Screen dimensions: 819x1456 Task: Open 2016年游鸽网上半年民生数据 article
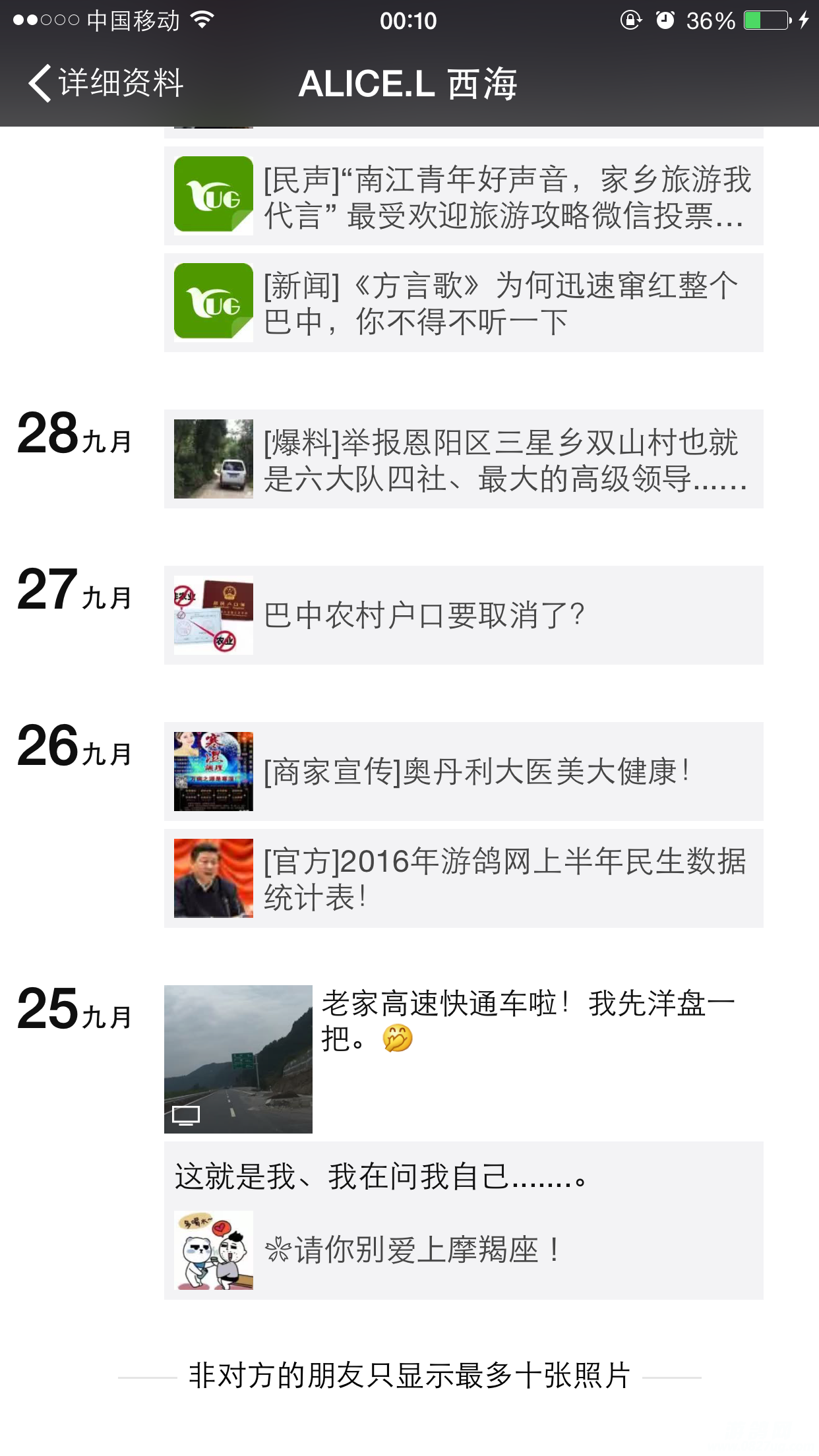pyautogui.click(x=464, y=878)
